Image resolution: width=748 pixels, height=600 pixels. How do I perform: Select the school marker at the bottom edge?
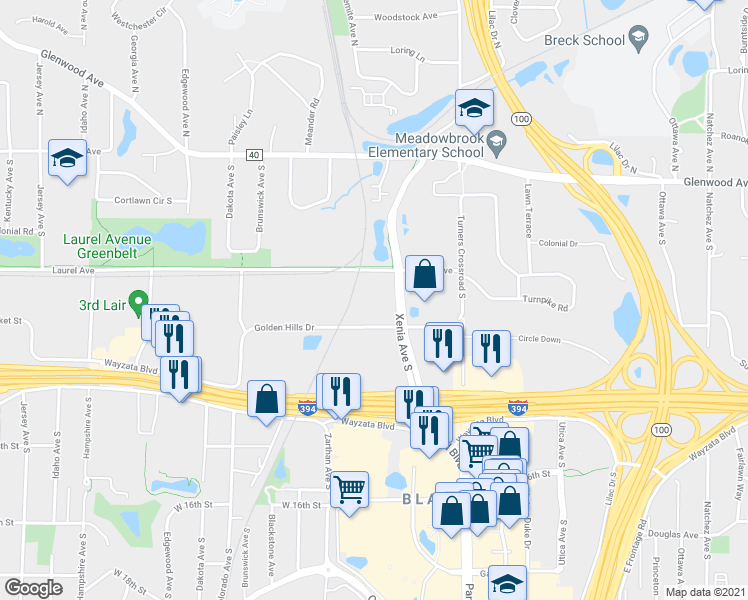point(508,583)
